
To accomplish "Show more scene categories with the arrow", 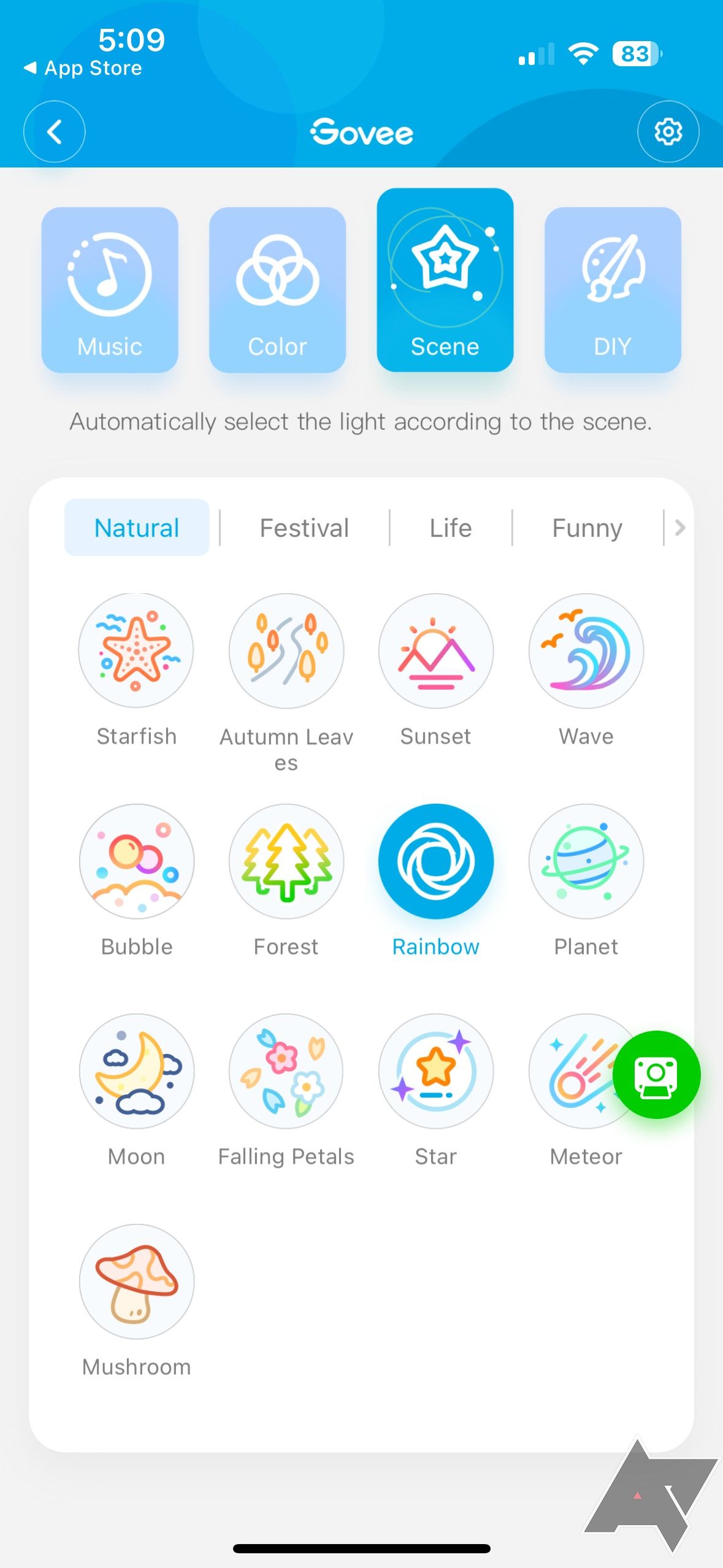I will point(679,528).
